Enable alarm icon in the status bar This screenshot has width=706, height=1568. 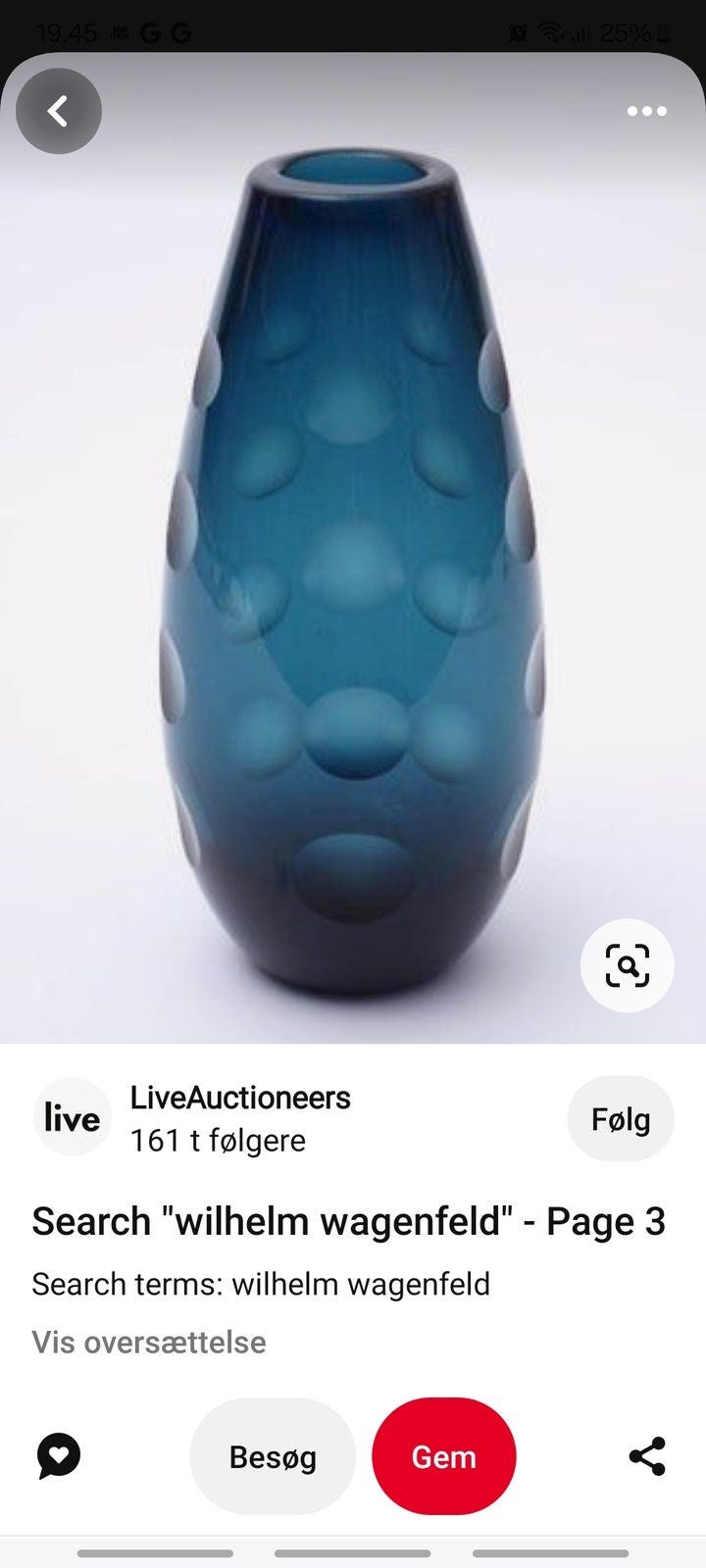517,32
